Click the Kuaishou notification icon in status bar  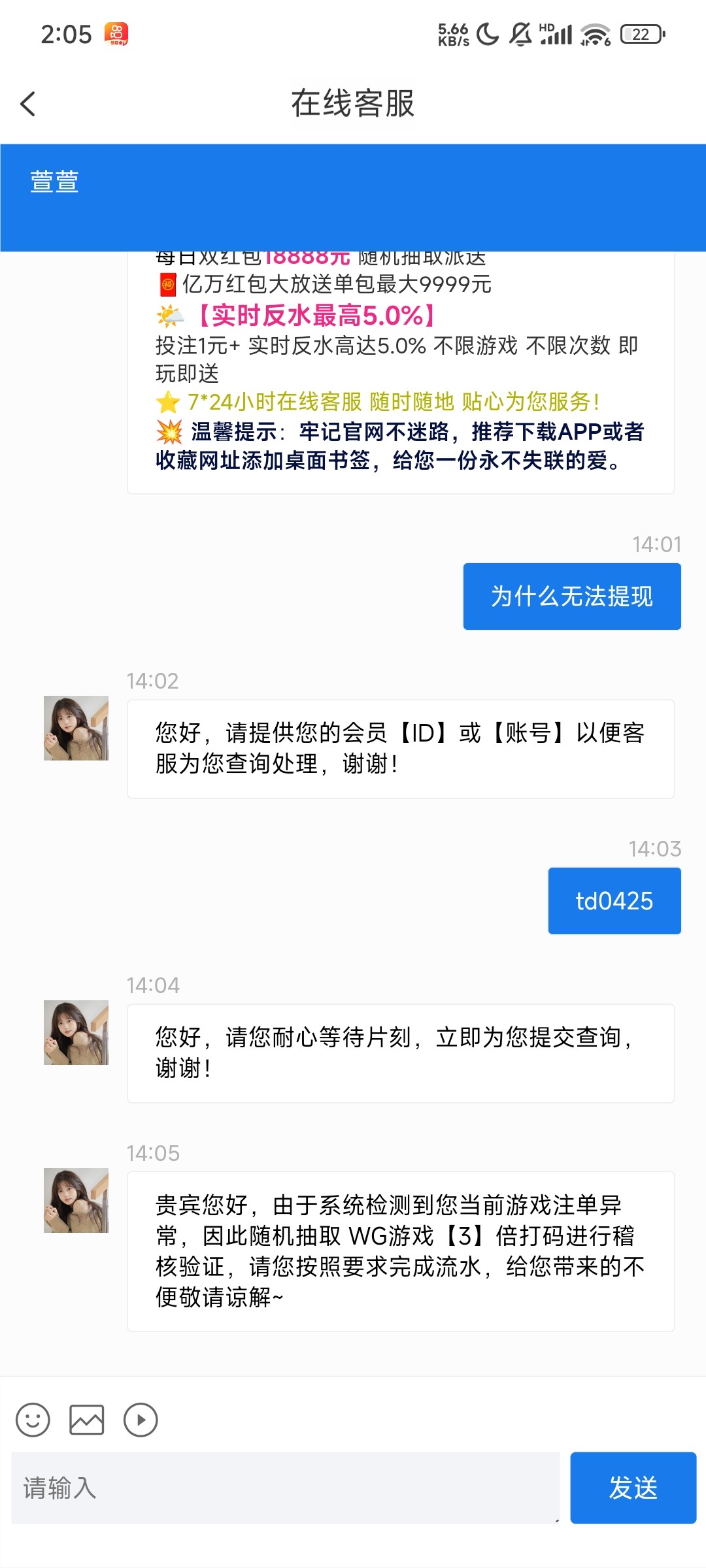click(x=116, y=34)
